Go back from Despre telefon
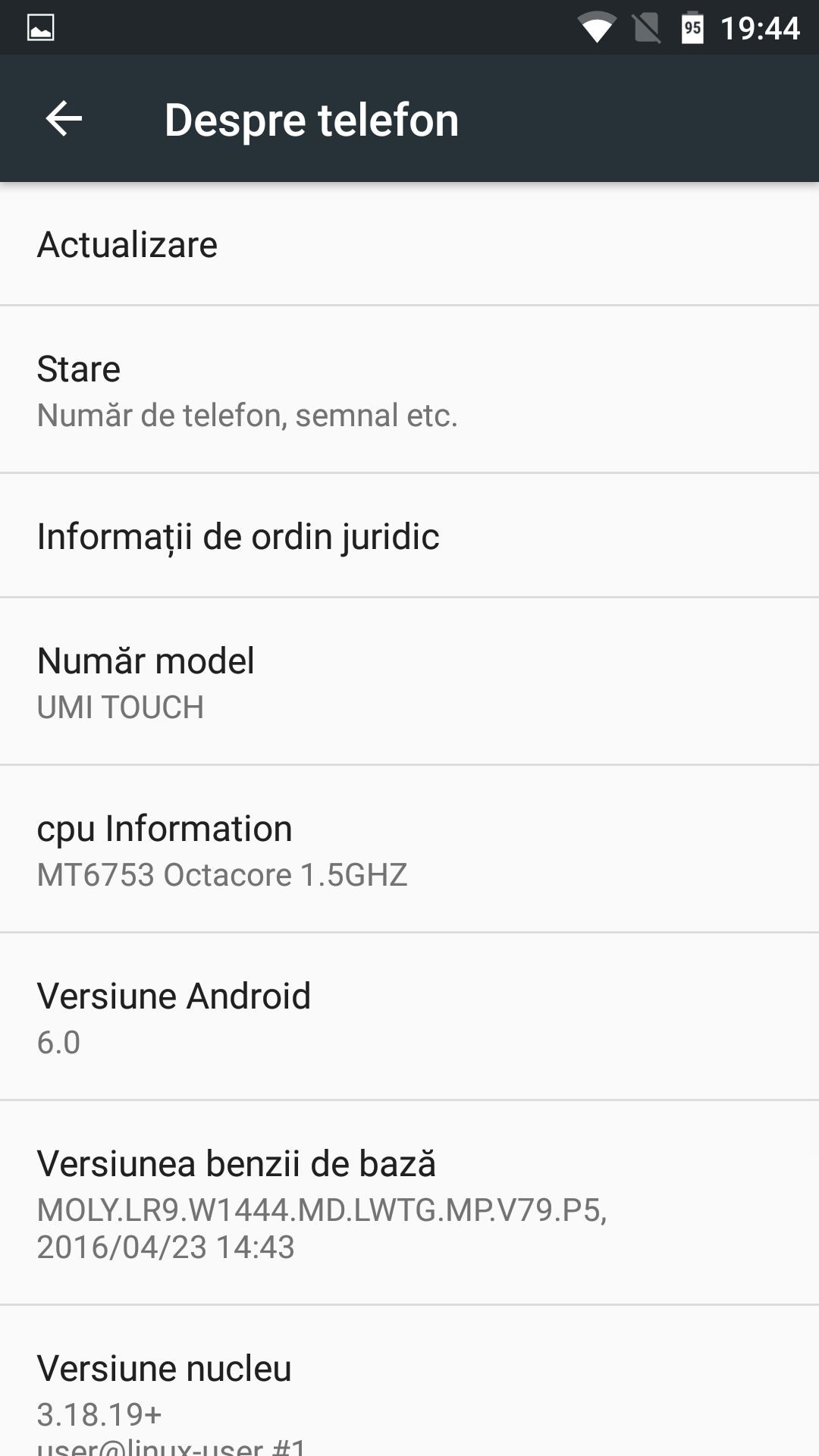Image resolution: width=819 pixels, height=1456 pixels. pyautogui.click(x=64, y=119)
